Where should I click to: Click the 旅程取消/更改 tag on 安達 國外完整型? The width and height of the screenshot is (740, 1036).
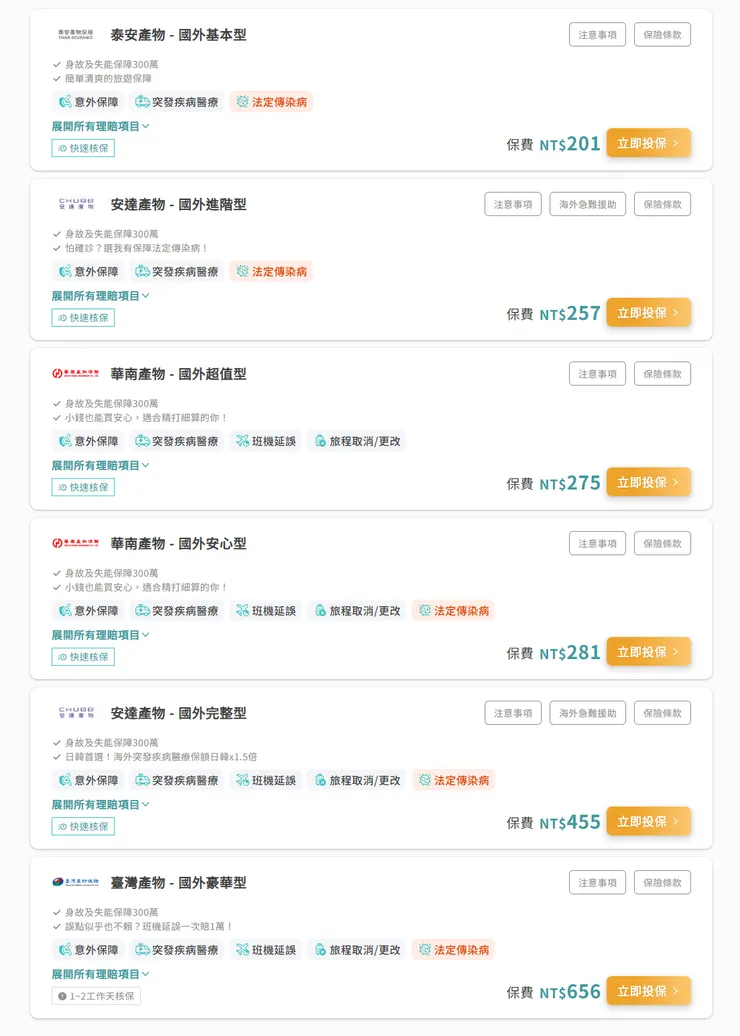click(x=359, y=780)
